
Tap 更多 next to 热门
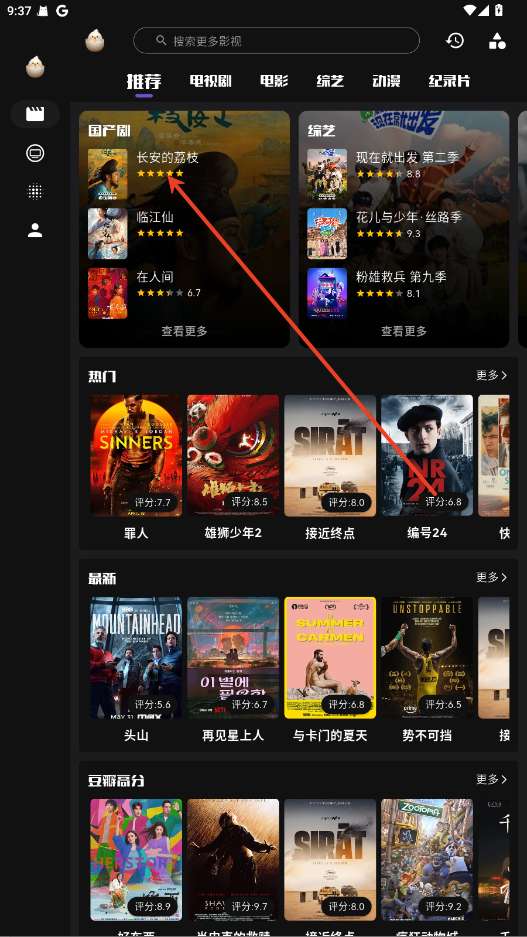coord(492,375)
